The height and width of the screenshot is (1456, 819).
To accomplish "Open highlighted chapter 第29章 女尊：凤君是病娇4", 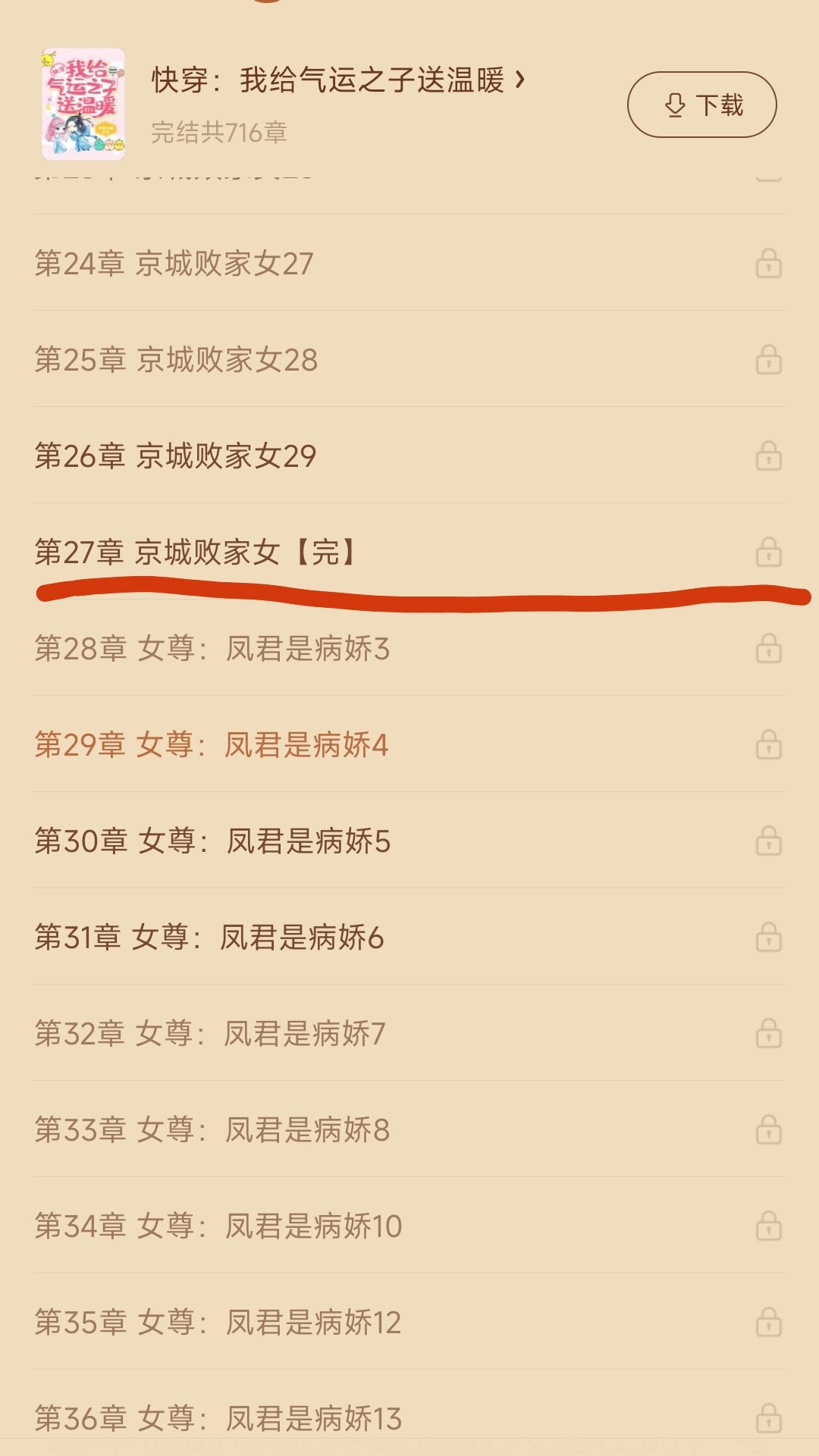I will 212,745.
